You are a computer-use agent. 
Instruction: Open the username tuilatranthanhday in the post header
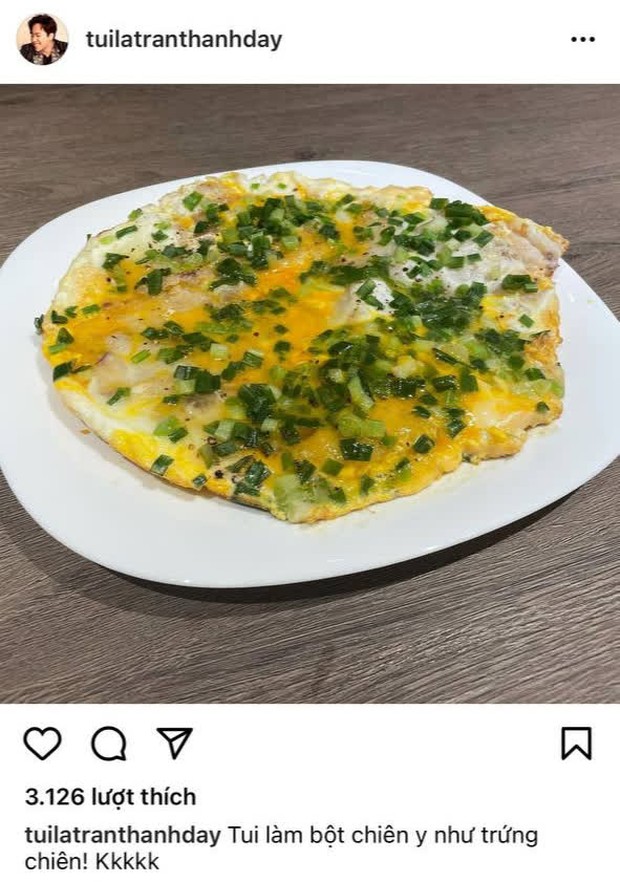coord(184,40)
